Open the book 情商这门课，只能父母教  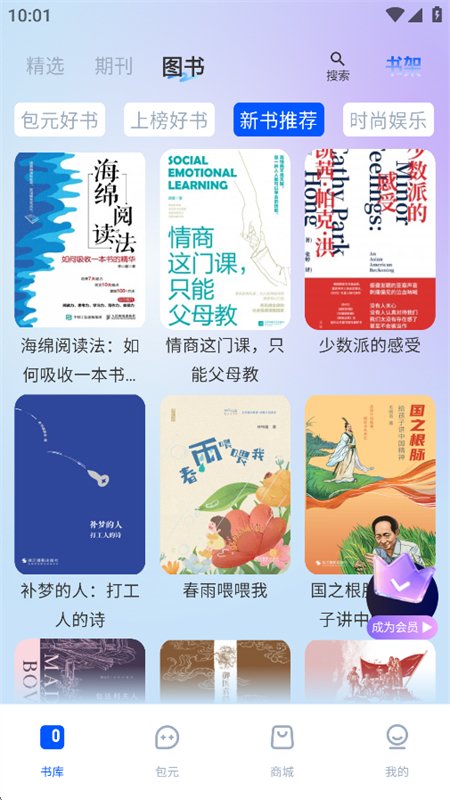pos(225,240)
